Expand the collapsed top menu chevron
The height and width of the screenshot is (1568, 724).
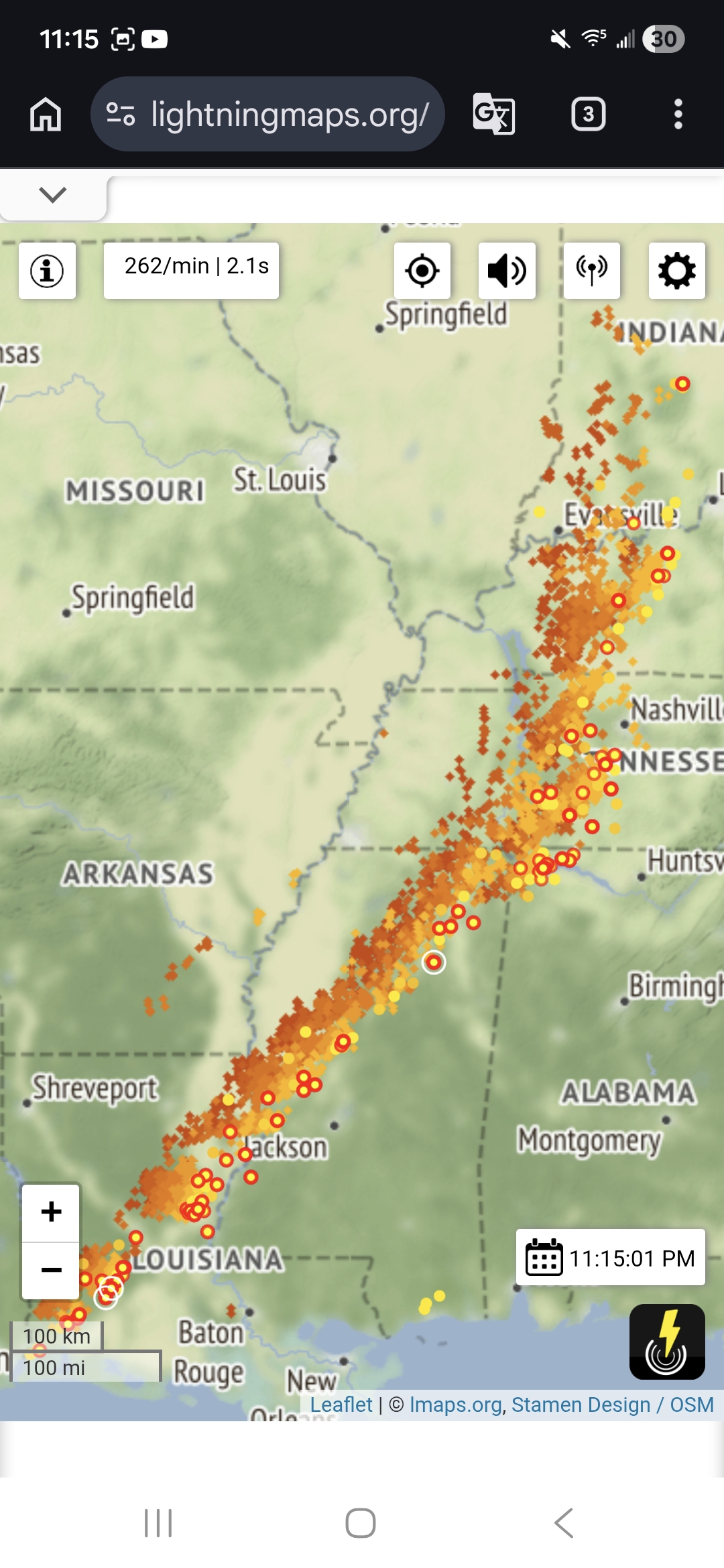click(52, 195)
